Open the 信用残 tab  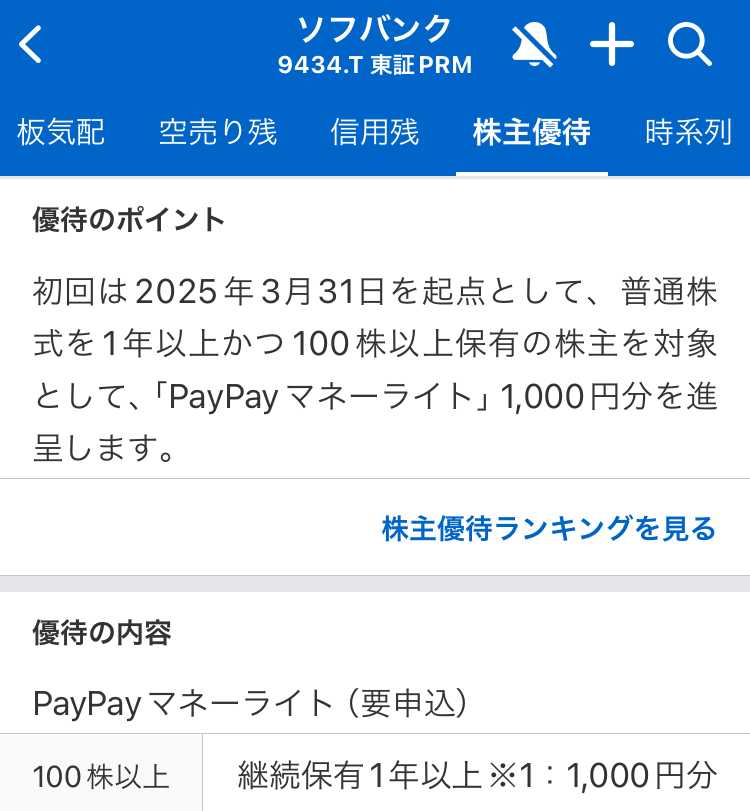[x=374, y=132]
